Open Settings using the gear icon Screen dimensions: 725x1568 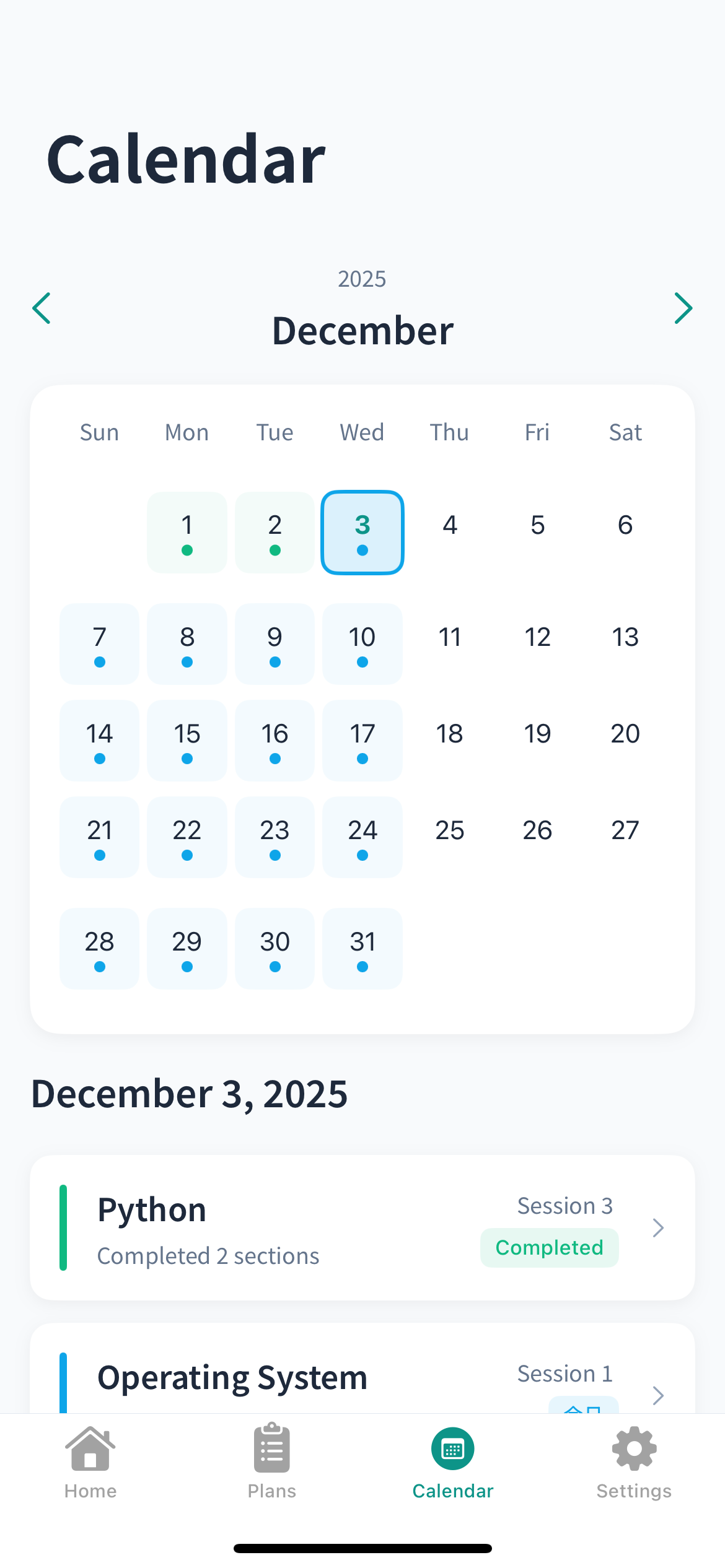pos(633,1449)
